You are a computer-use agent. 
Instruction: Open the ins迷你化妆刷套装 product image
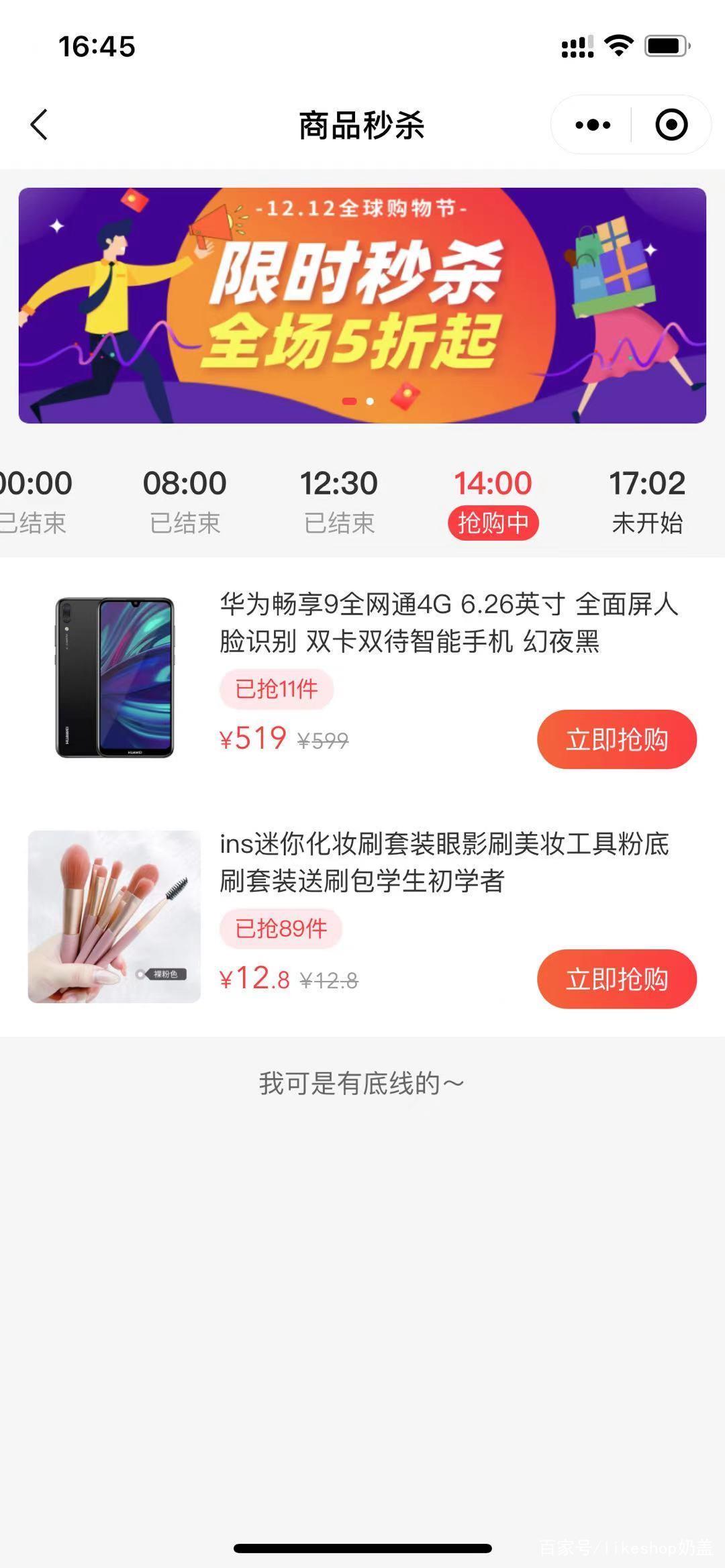(114, 917)
